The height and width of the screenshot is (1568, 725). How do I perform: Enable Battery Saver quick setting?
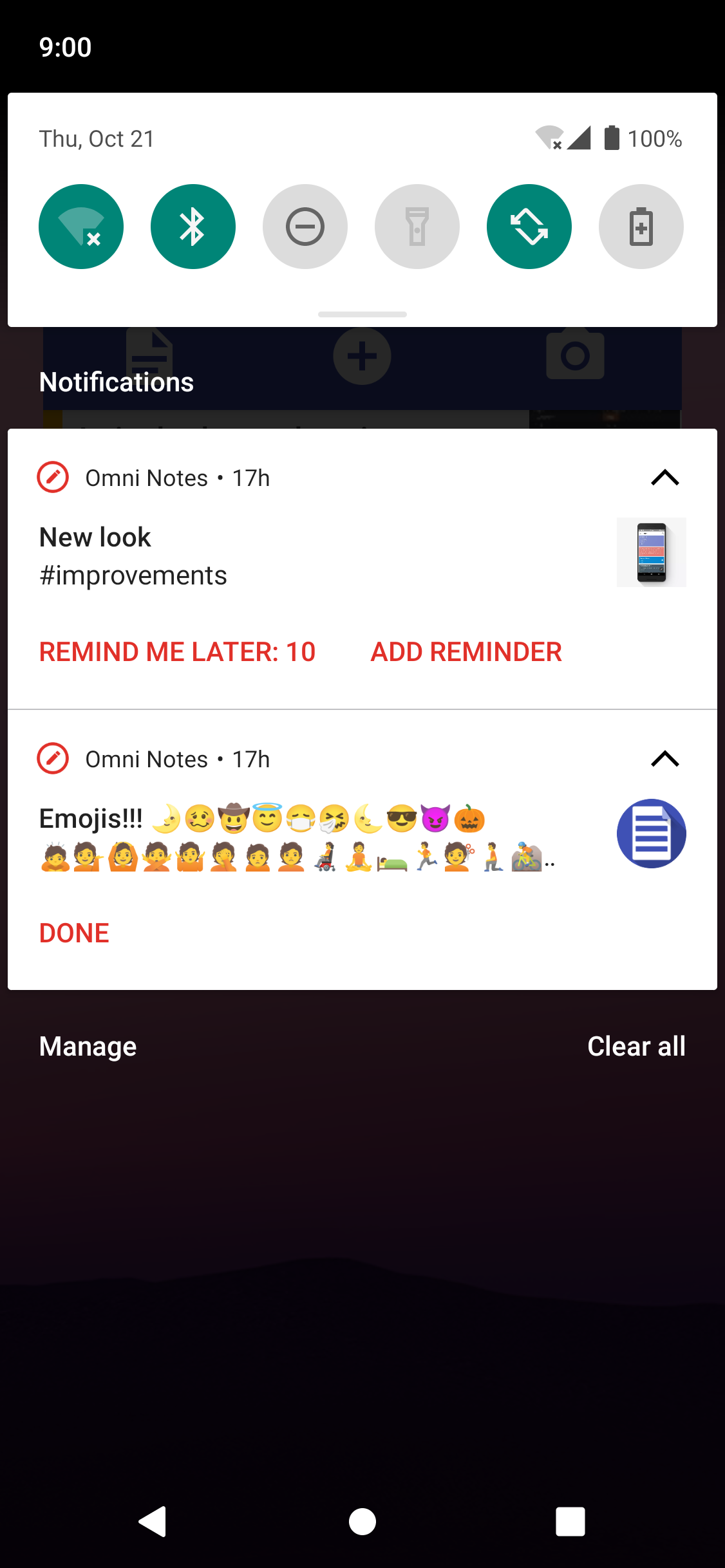point(641,227)
